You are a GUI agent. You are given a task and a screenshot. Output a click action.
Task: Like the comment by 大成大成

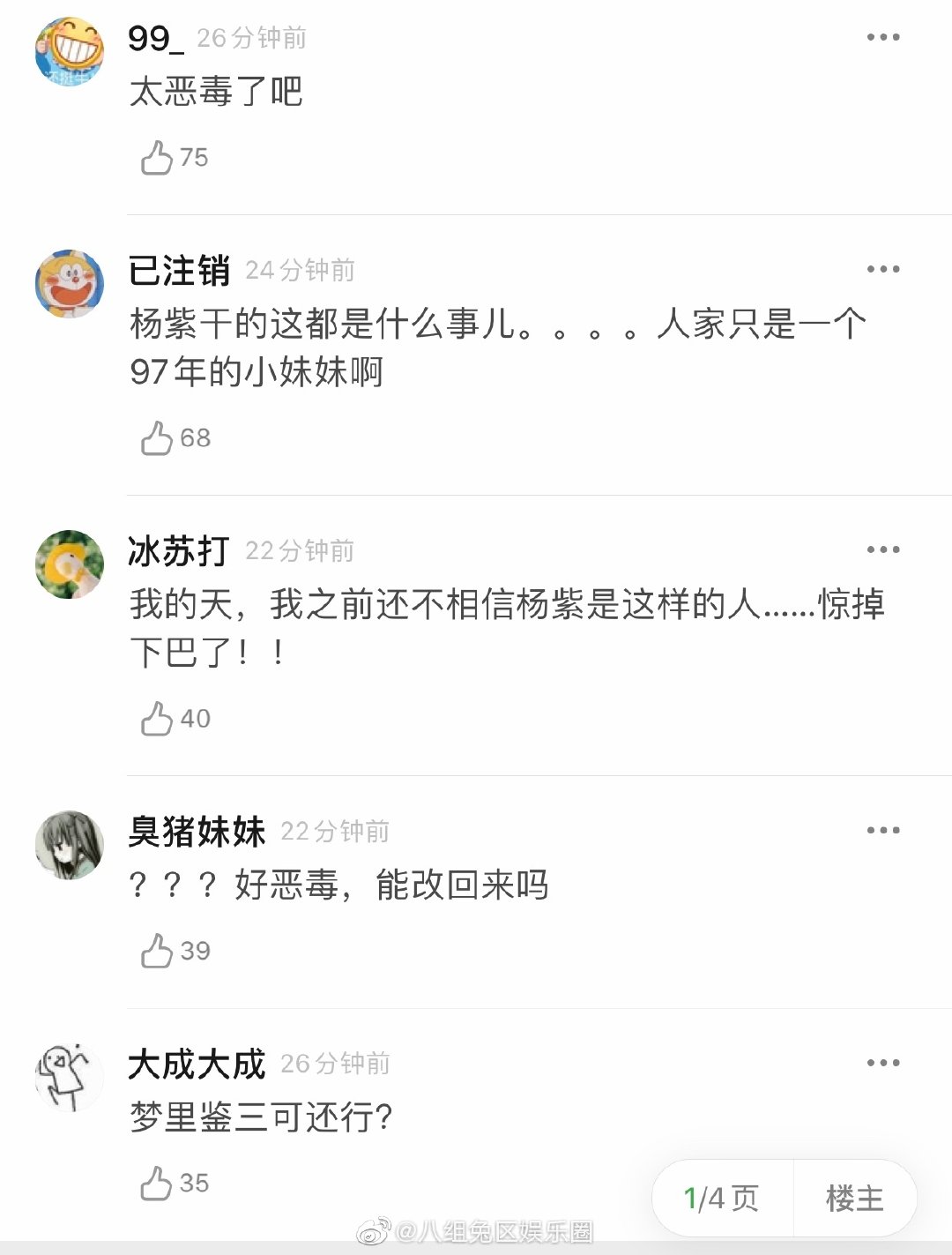[x=158, y=1183]
